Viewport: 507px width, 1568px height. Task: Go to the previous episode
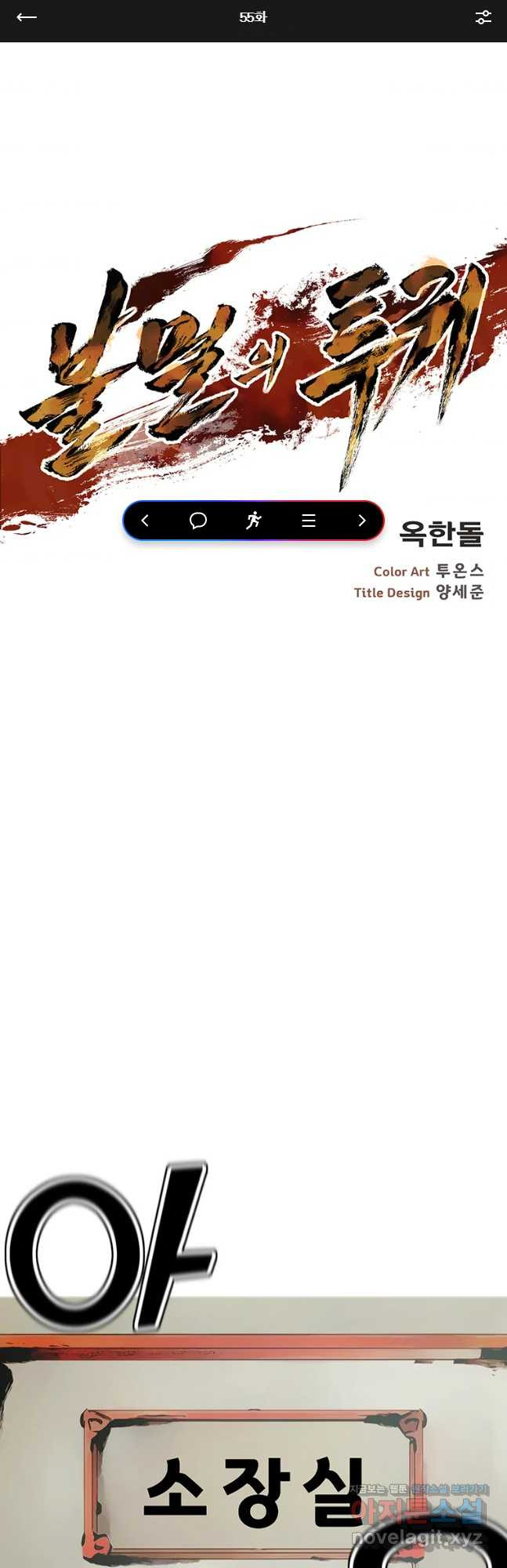click(145, 521)
